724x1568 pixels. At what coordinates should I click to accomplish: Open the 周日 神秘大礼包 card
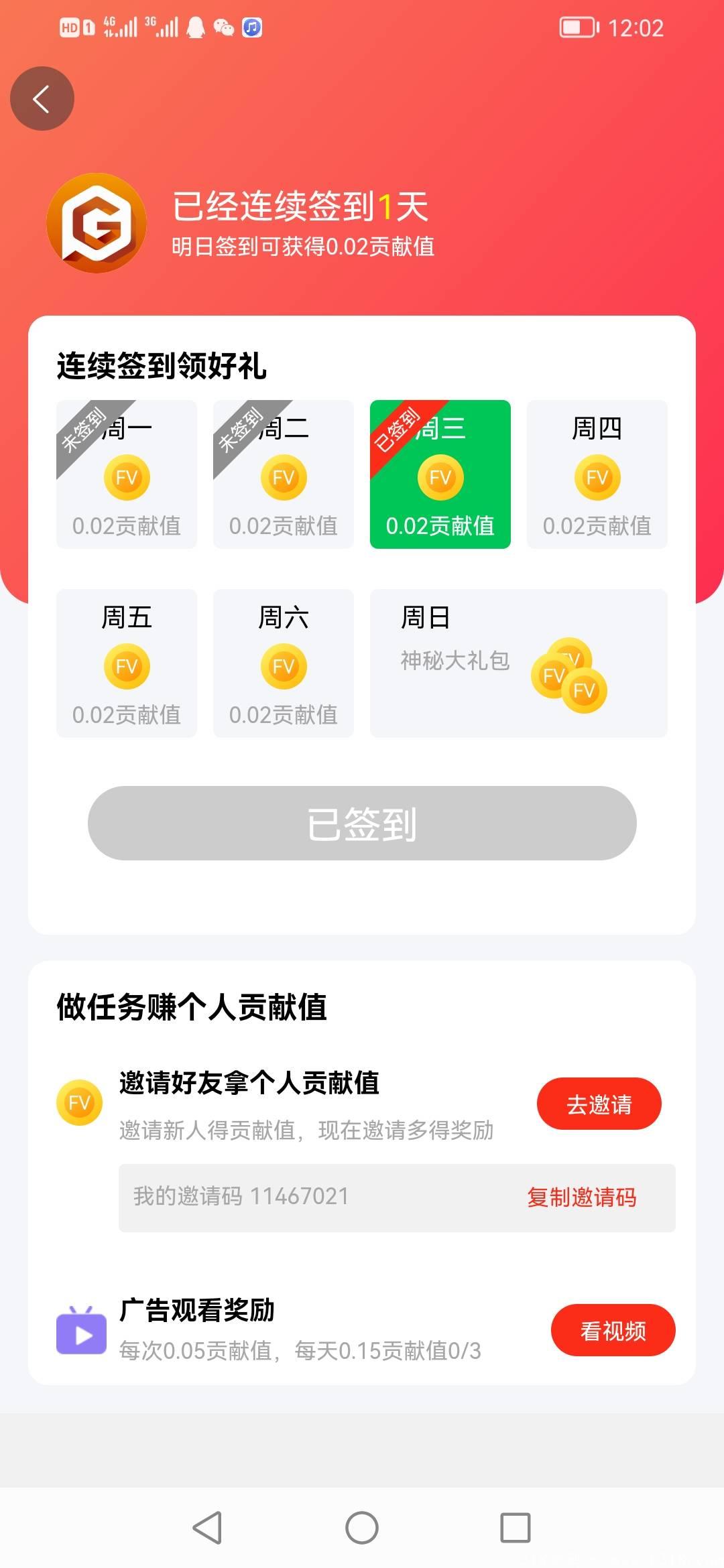coord(518,663)
